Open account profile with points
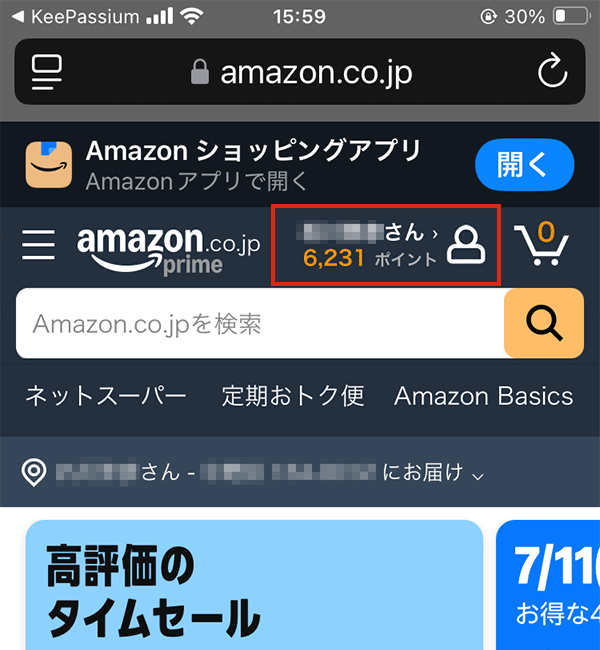 (386, 245)
